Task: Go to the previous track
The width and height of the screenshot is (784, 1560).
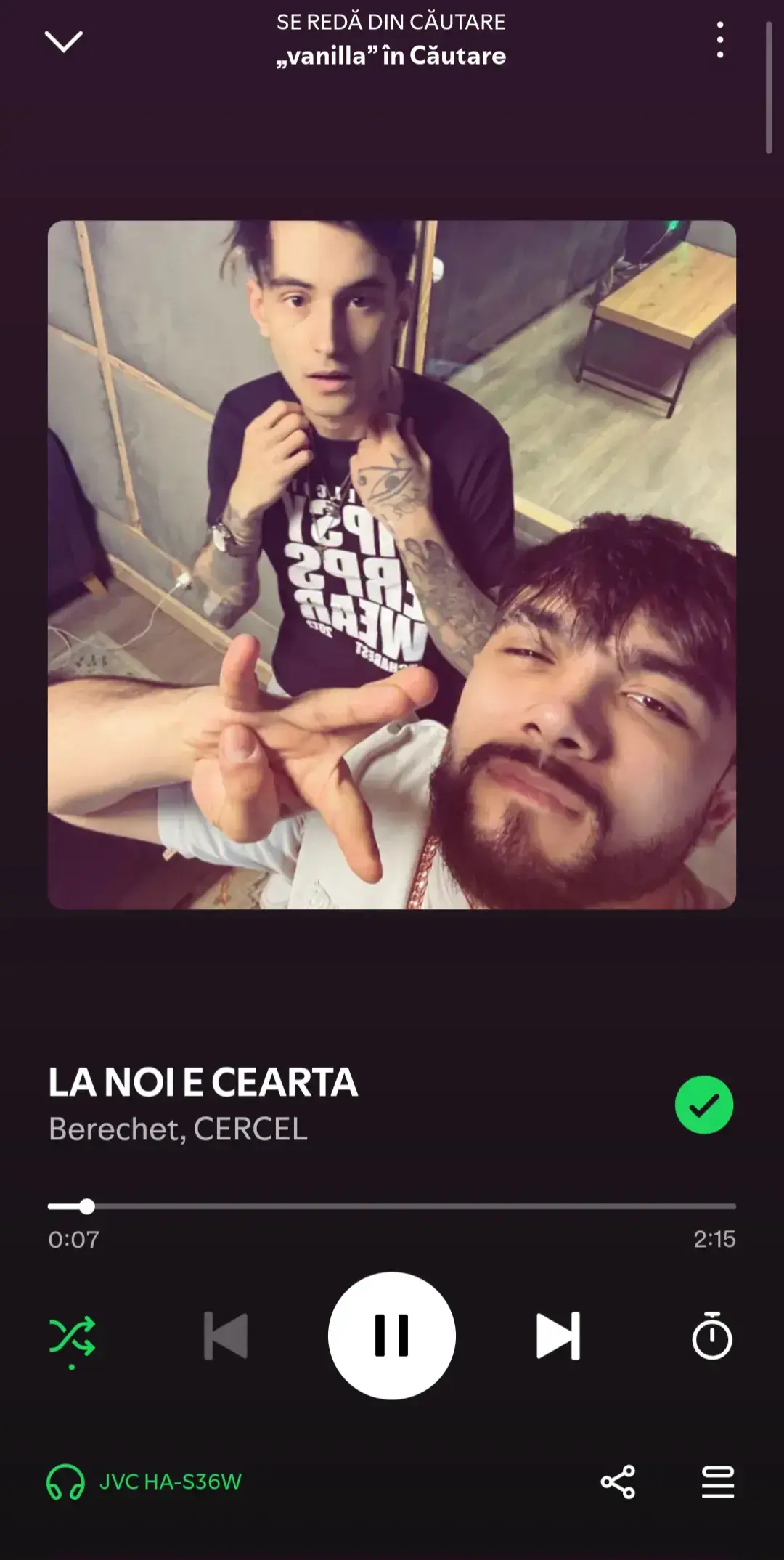Action: [x=226, y=1336]
